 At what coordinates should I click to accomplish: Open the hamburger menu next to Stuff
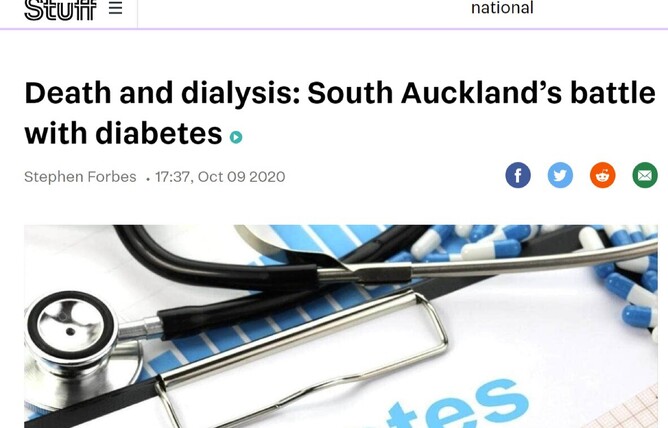(116, 8)
